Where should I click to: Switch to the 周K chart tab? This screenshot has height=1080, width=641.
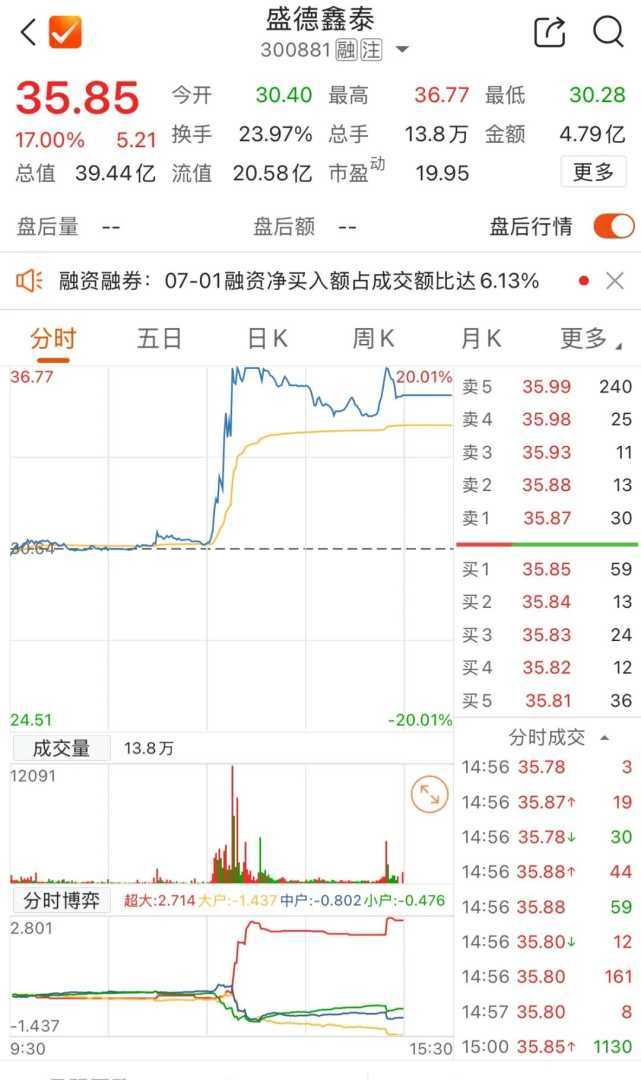coord(373,339)
